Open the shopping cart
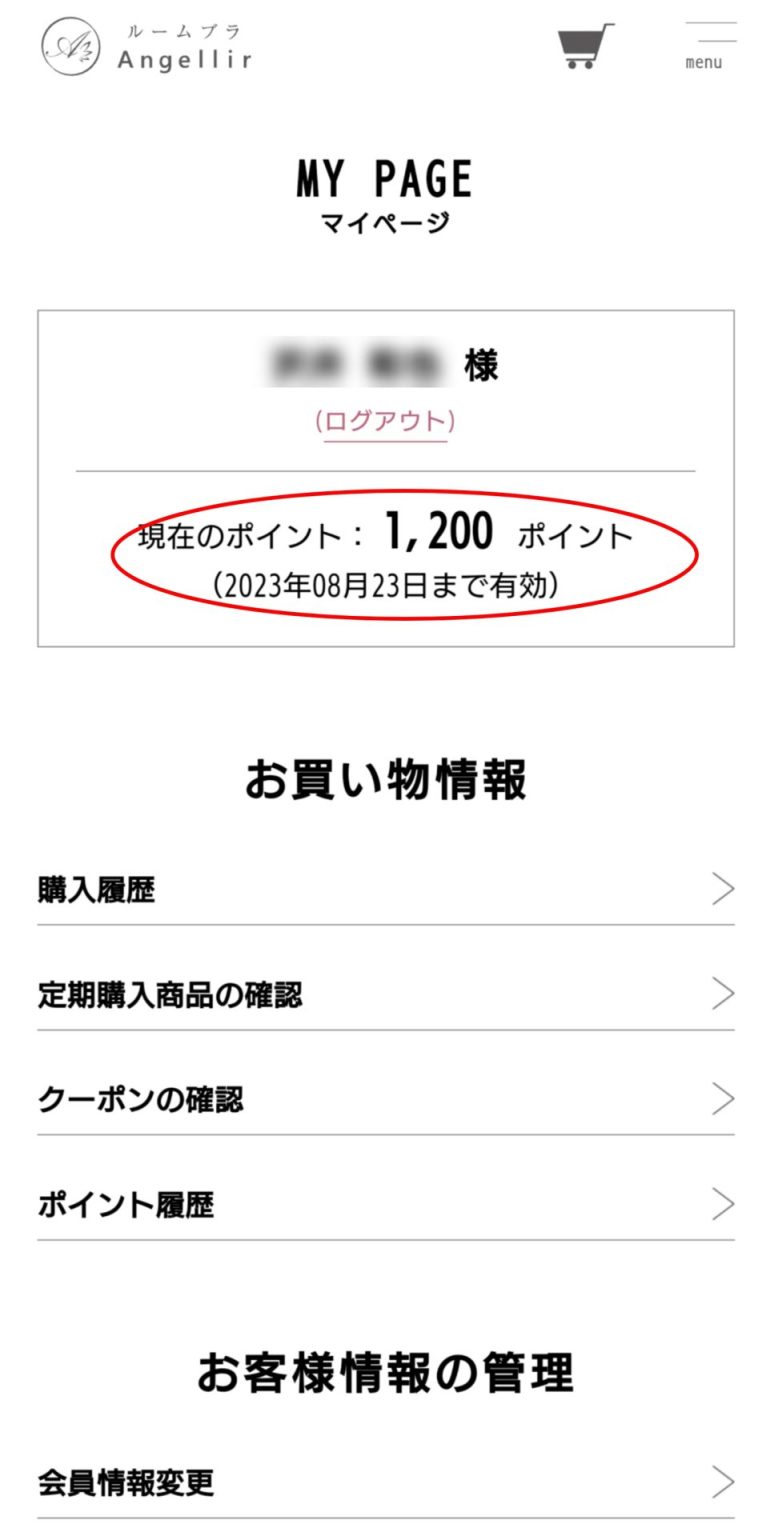 click(586, 46)
